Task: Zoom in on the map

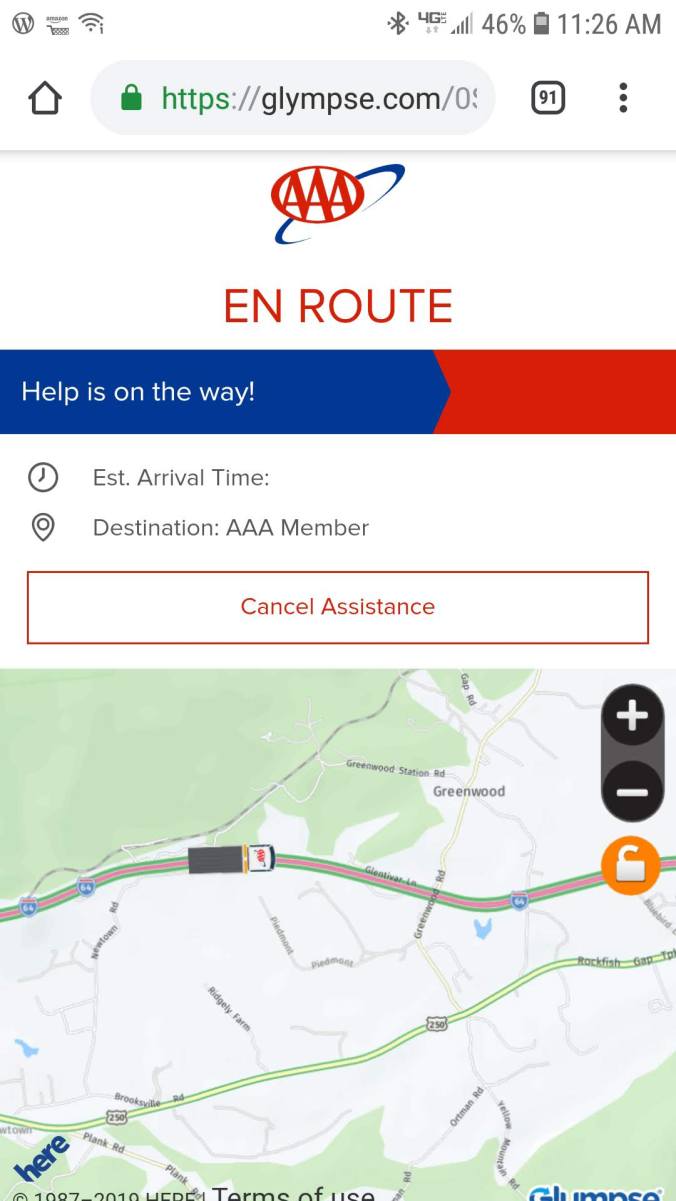Action: 632,716
